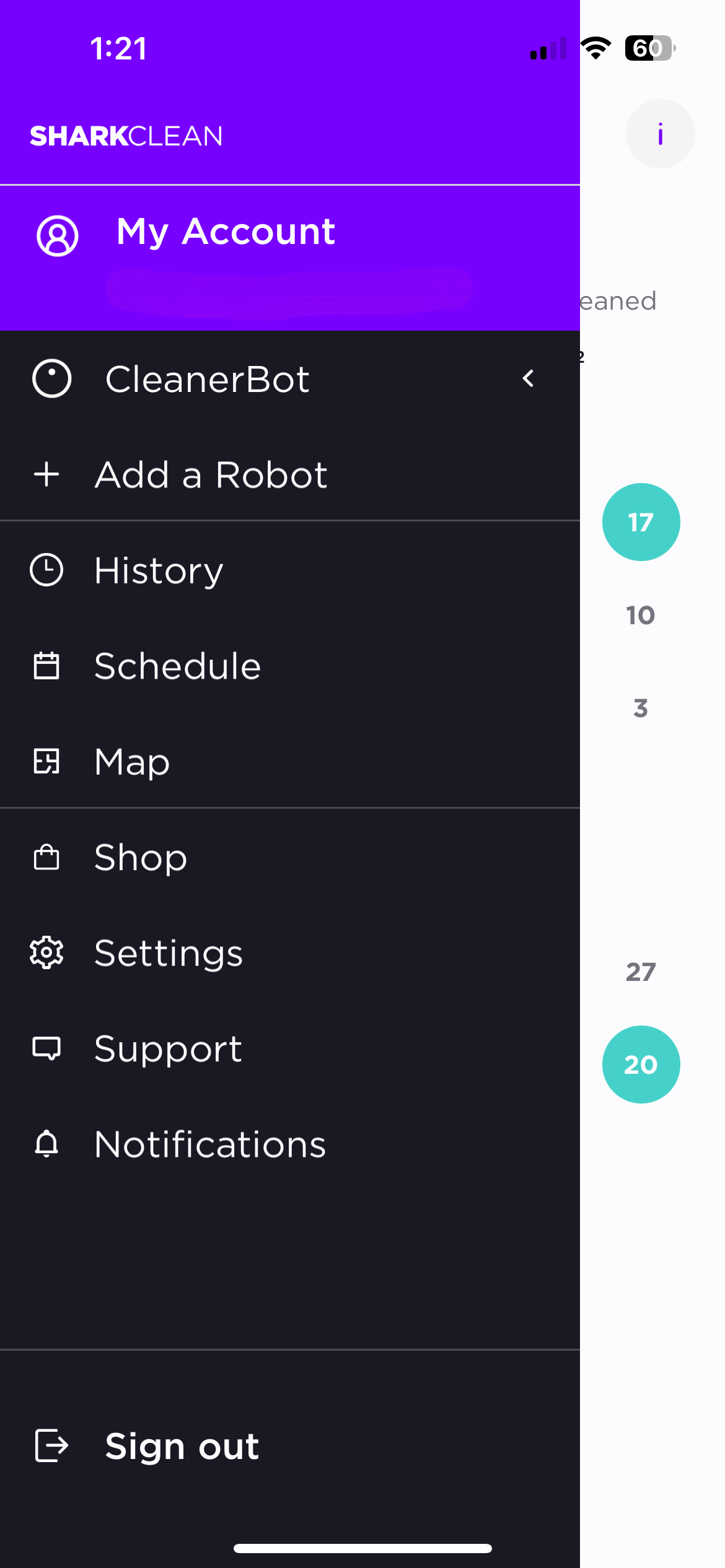Go to Schedule
The width and height of the screenshot is (725, 1568).
click(290, 666)
